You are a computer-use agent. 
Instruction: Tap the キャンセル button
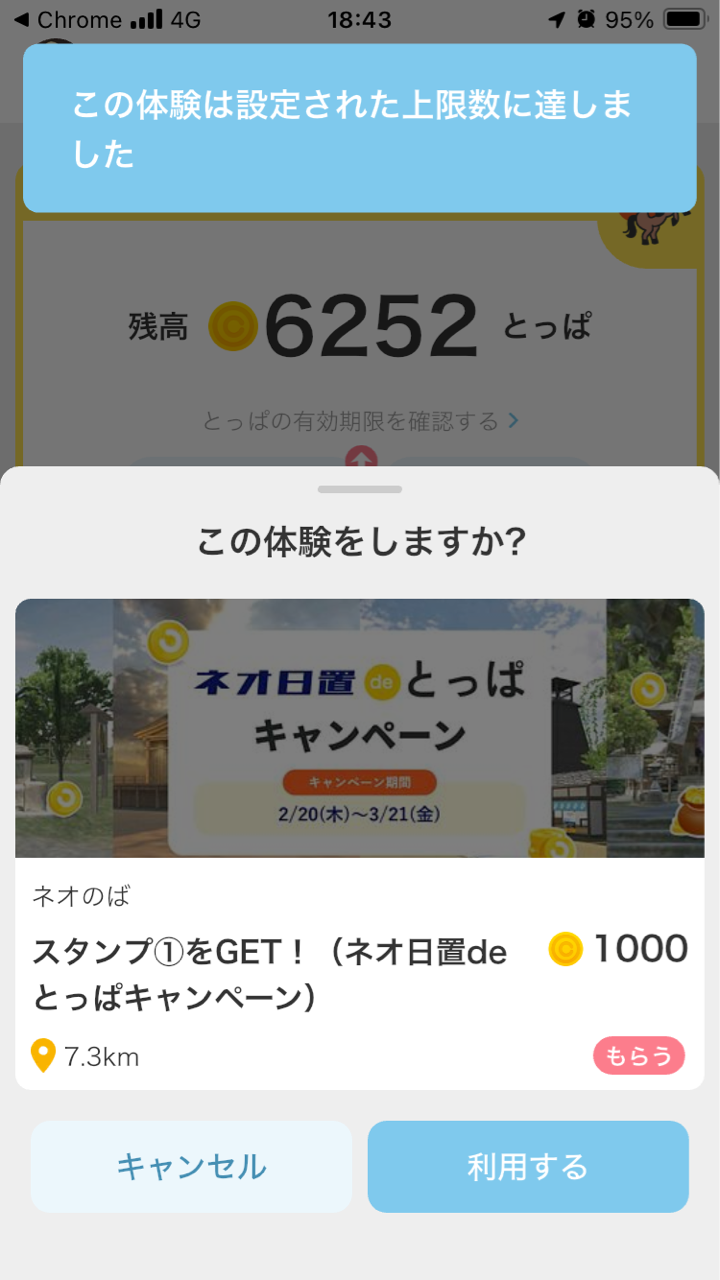point(191,1166)
